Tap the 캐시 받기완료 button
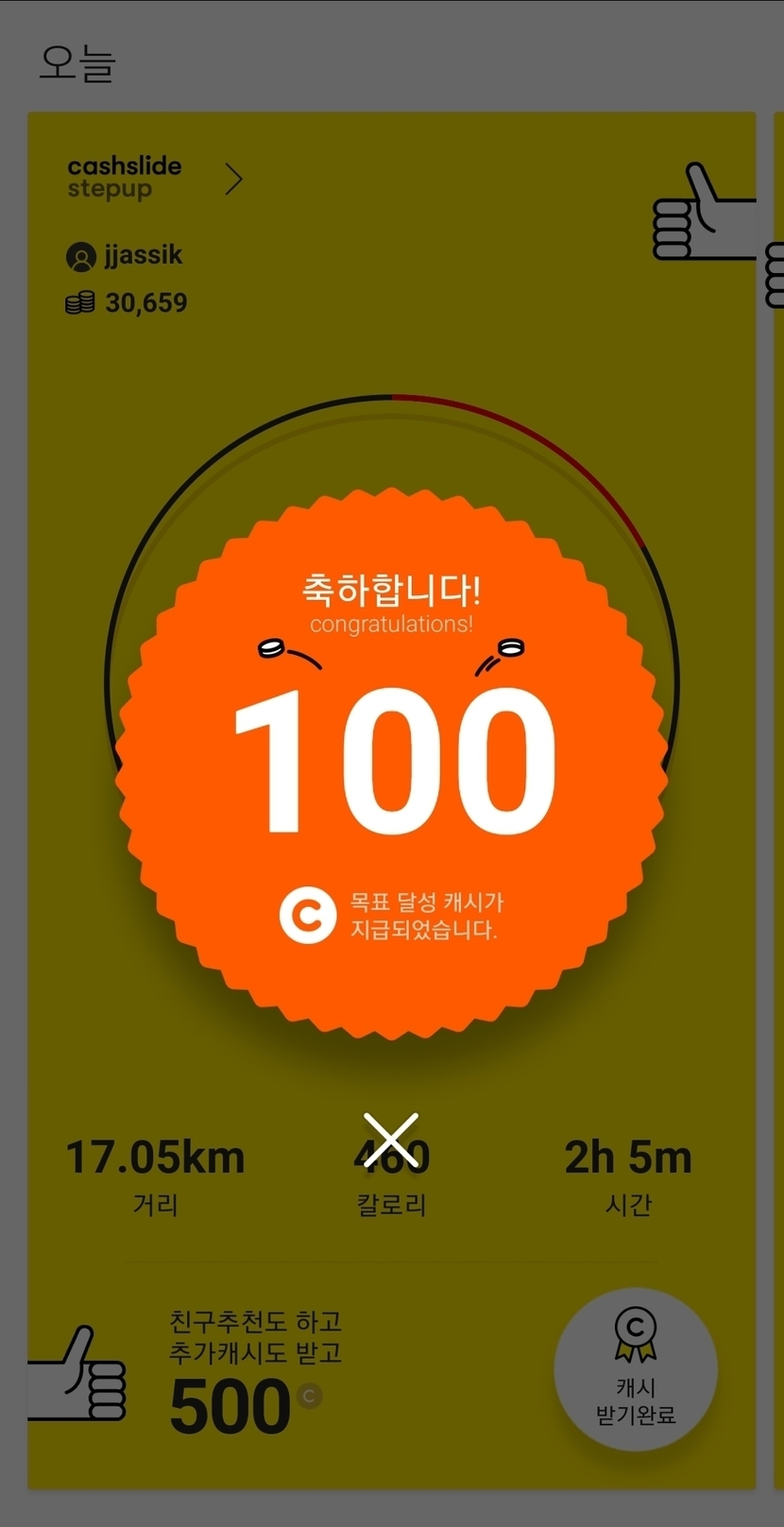Screen dimensions: 784x1527 click(x=636, y=1369)
